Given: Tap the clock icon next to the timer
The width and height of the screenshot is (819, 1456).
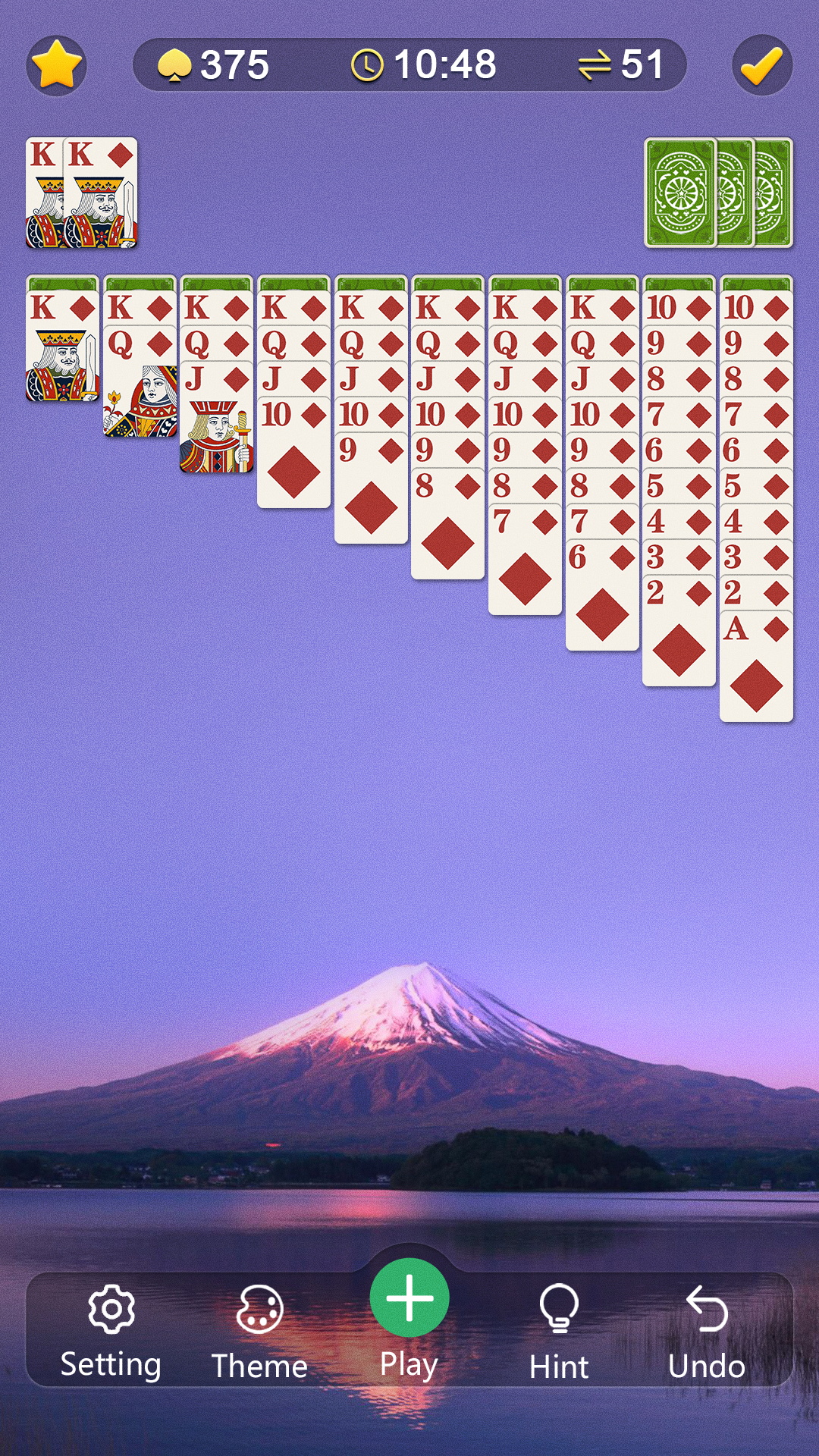Looking at the screenshot, I should pos(367,64).
